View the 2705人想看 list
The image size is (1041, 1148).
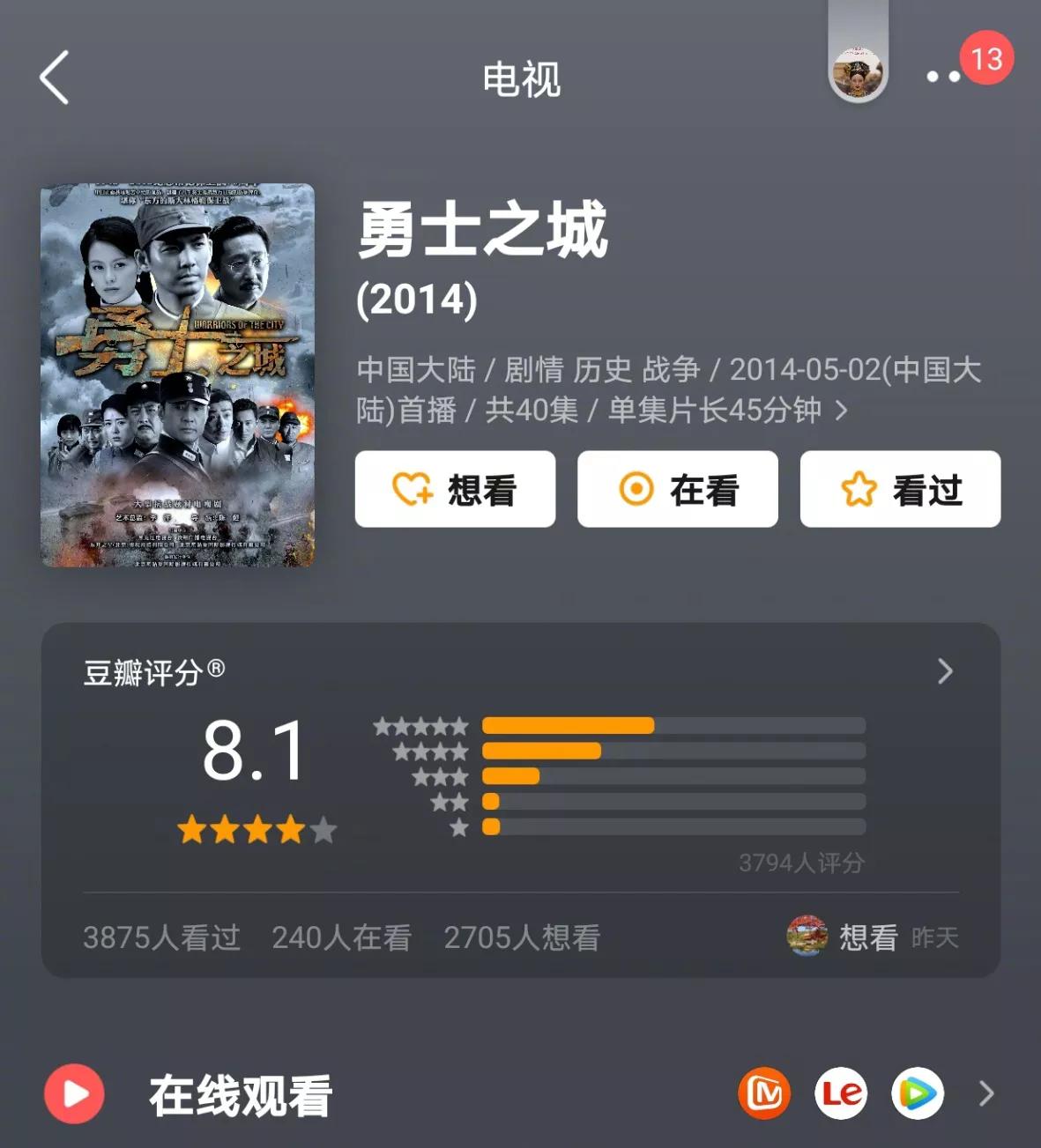522,937
